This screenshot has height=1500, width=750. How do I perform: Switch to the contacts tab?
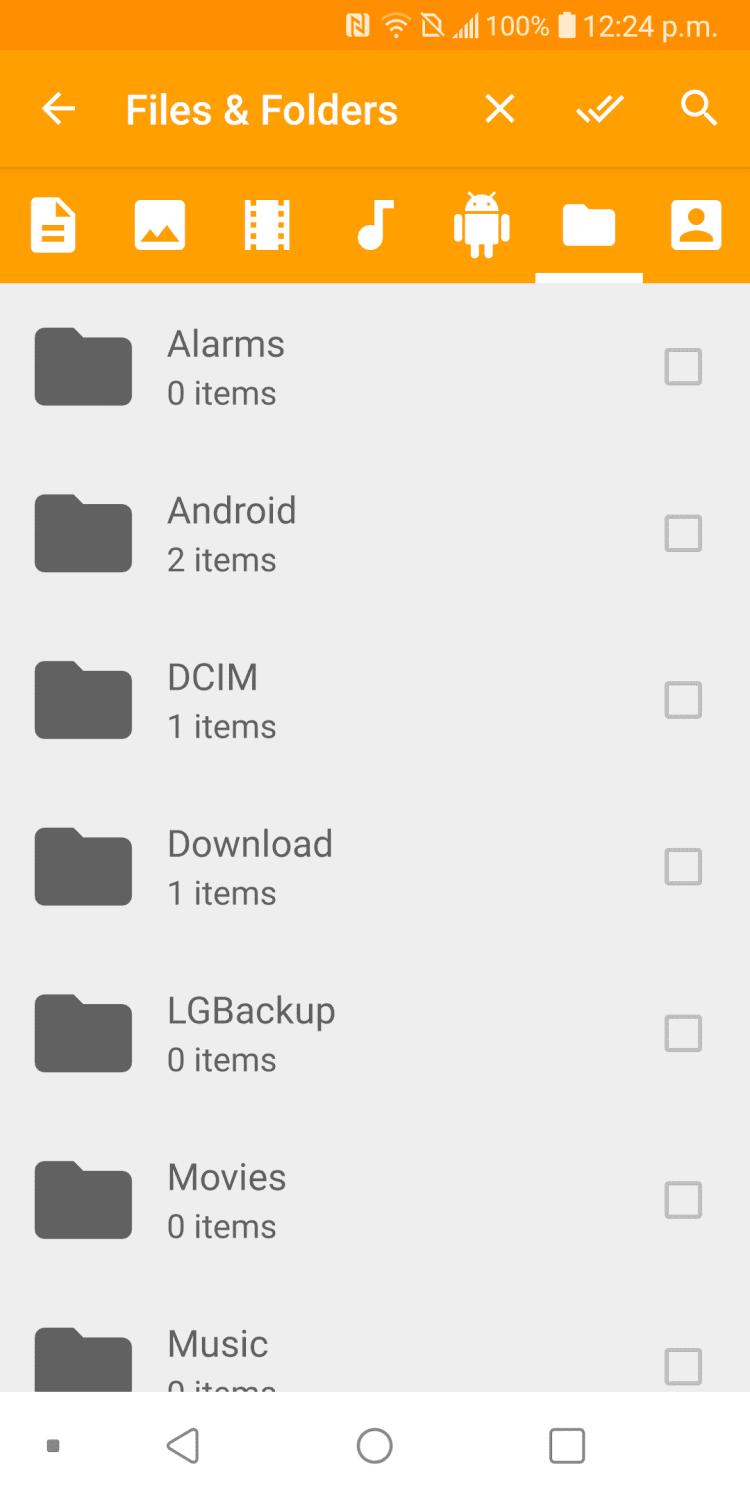click(x=696, y=225)
